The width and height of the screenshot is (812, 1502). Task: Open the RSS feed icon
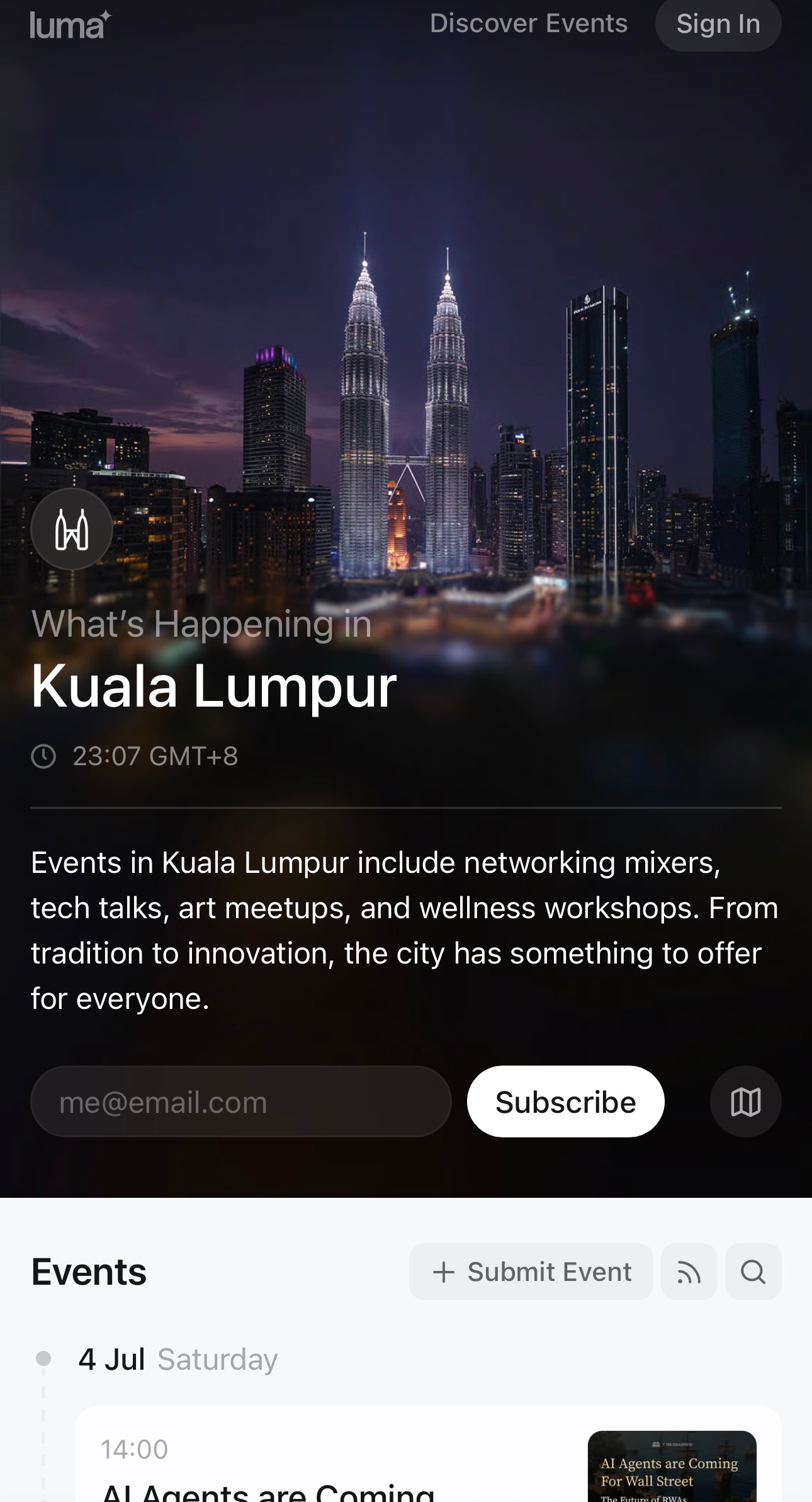(689, 1272)
